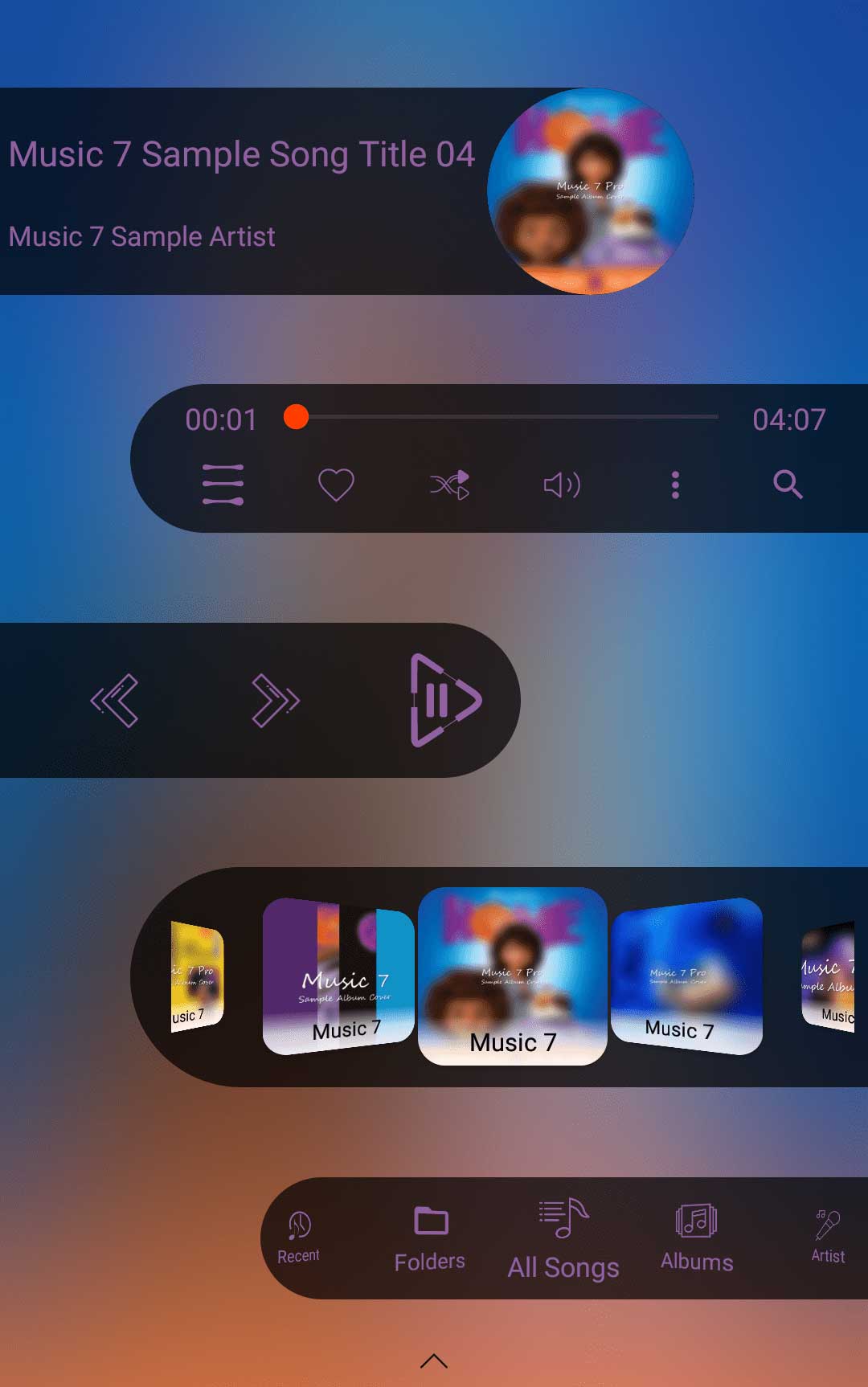
Task: Open the three-dot overflow menu
Action: coord(675,485)
